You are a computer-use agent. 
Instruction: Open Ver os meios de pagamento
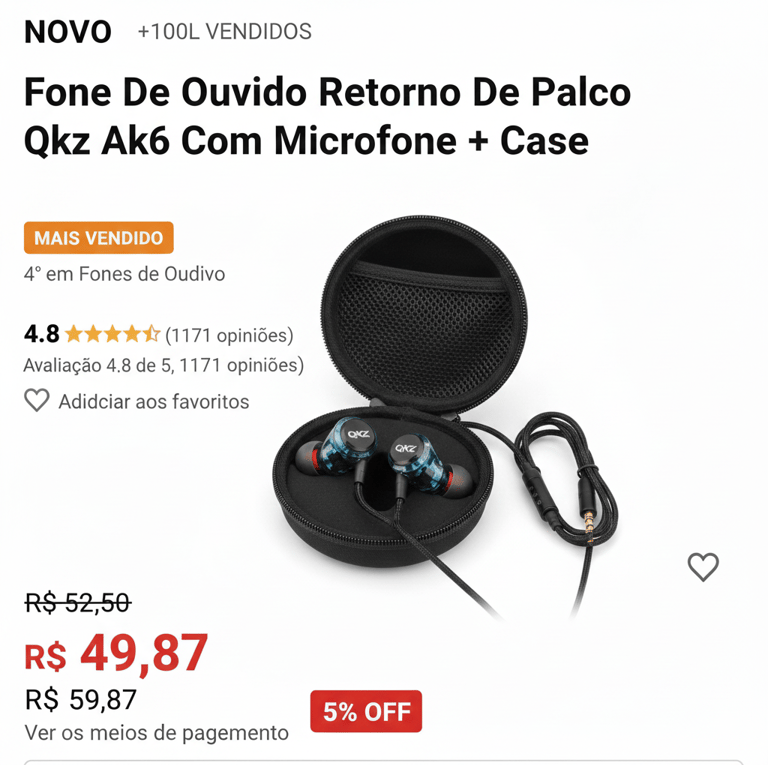pyautogui.click(x=156, y=733)
